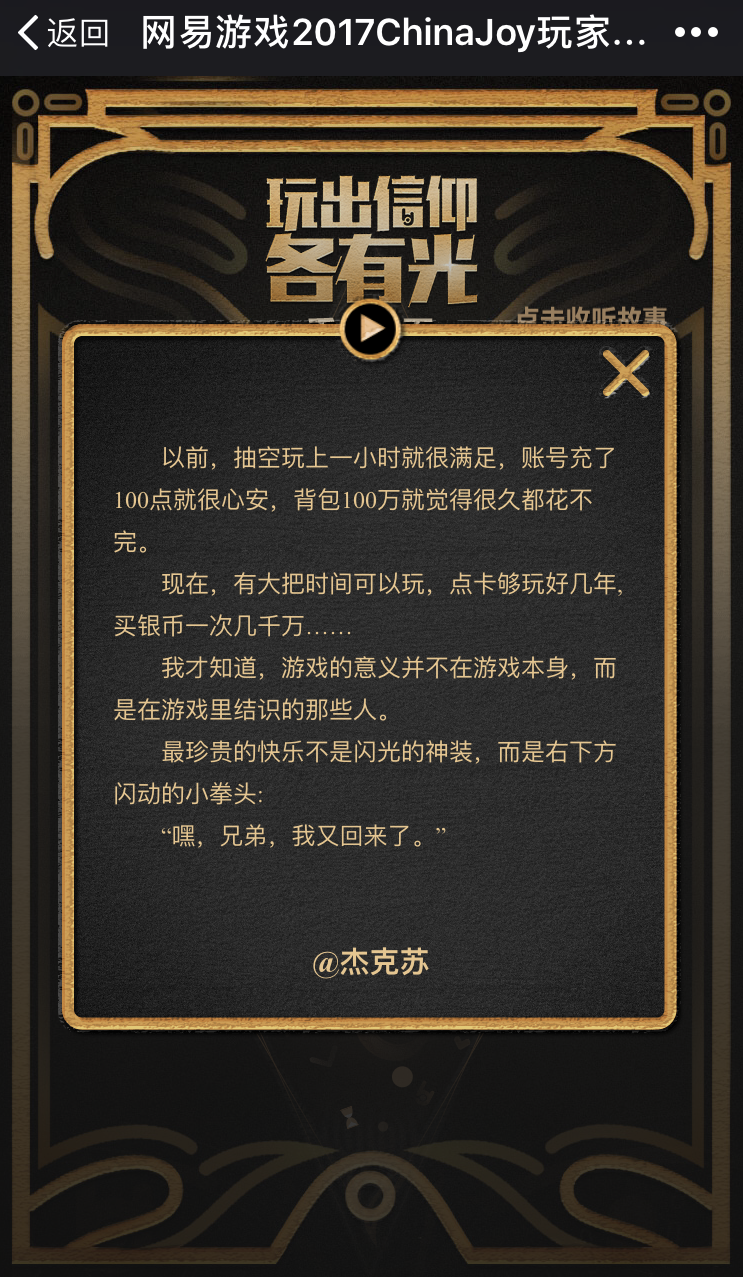Go back using the 返回 button
Viewport: 743px width, 1277px height.
(x=62, y=34)
